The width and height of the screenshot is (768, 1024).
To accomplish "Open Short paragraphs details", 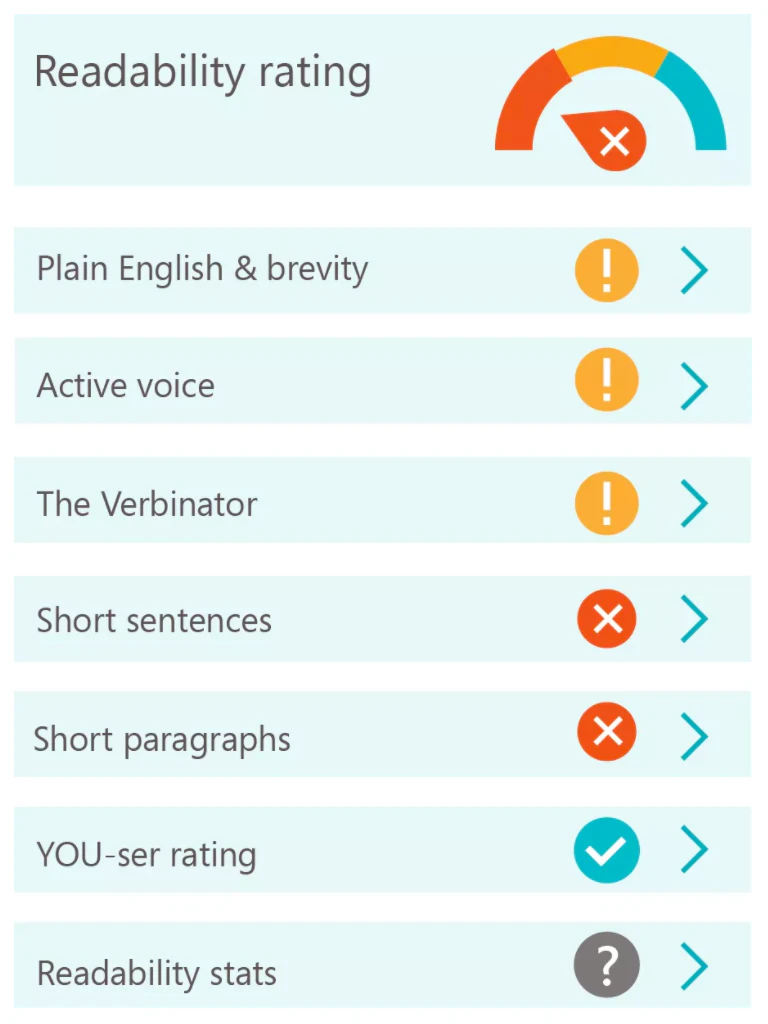I will tap(694, 737).
